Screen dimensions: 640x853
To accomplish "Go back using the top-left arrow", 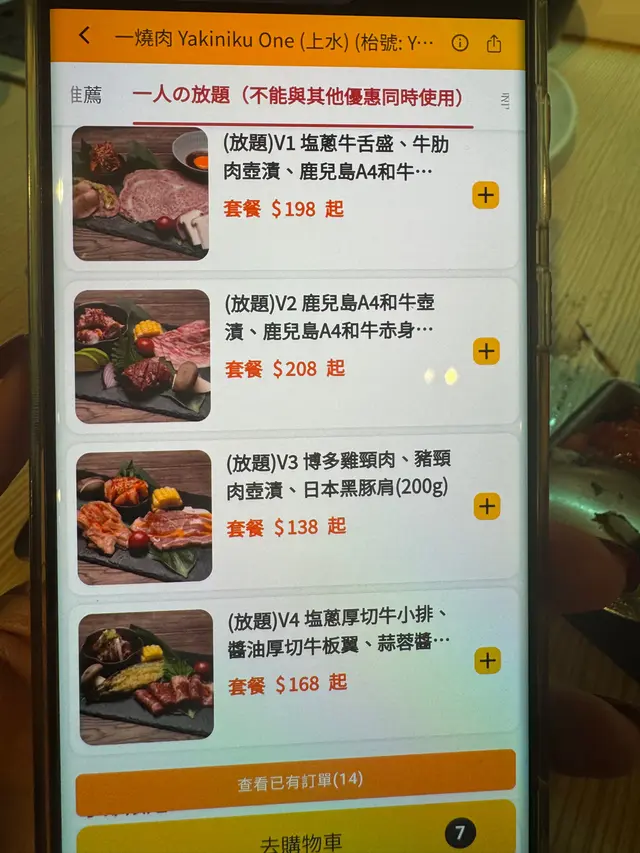I will pos(84,37).
